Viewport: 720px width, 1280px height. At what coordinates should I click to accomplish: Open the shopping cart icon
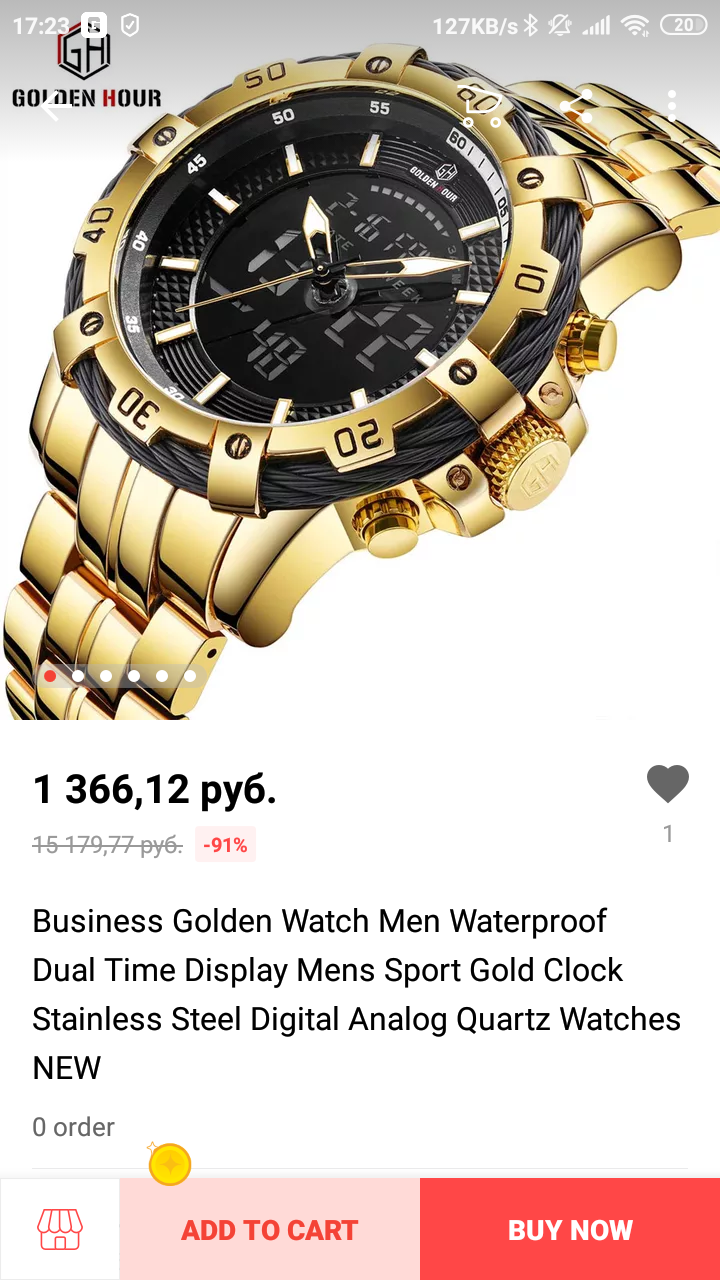click(481, 105)
